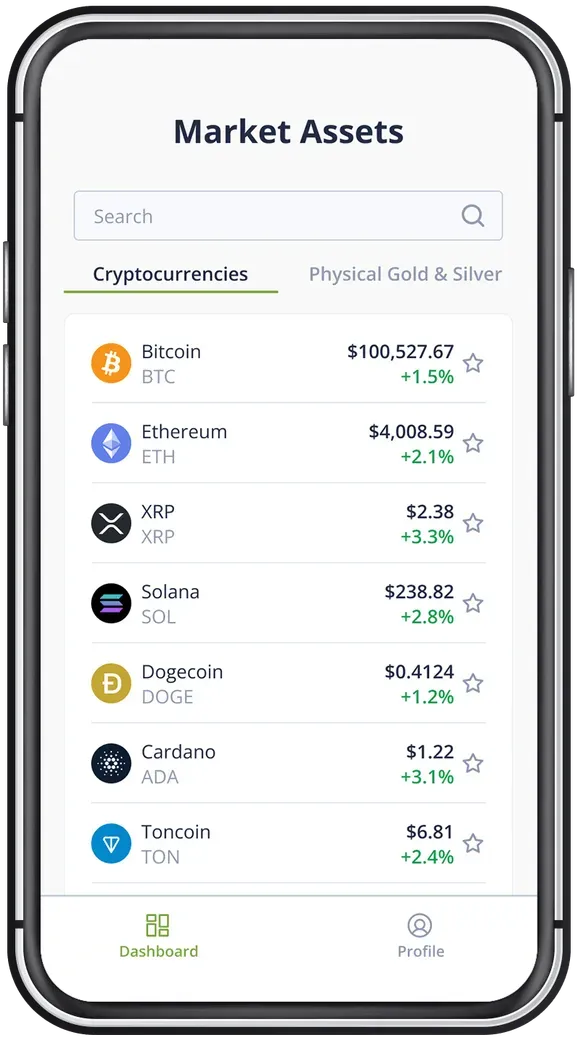Favorite Cardano using its star
The height and width of the screenshot is (1040, 578).
click(x=472, y=763)
